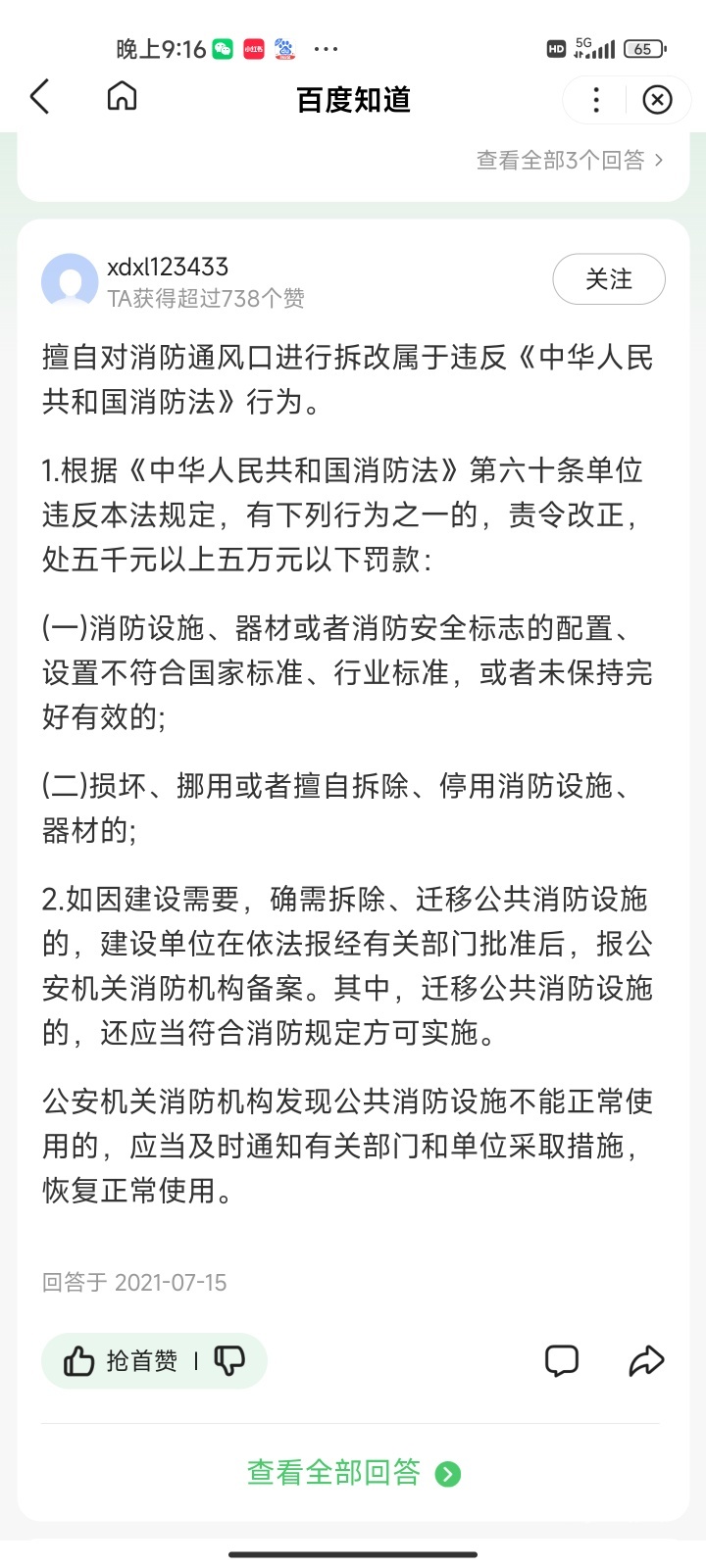Open xdxl123433's profile avatar

(70, 281)
